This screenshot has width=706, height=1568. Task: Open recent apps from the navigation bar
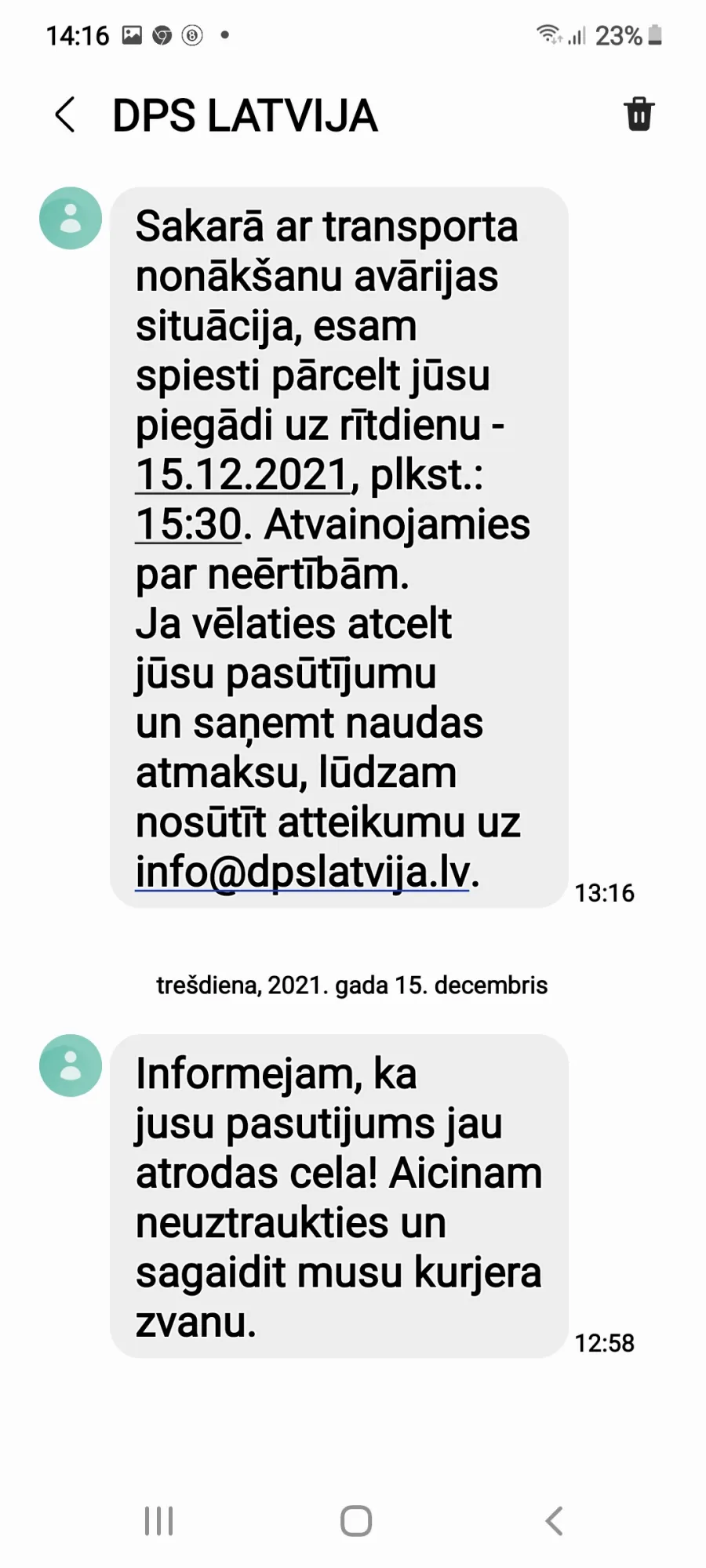(x=158, y=1521)
